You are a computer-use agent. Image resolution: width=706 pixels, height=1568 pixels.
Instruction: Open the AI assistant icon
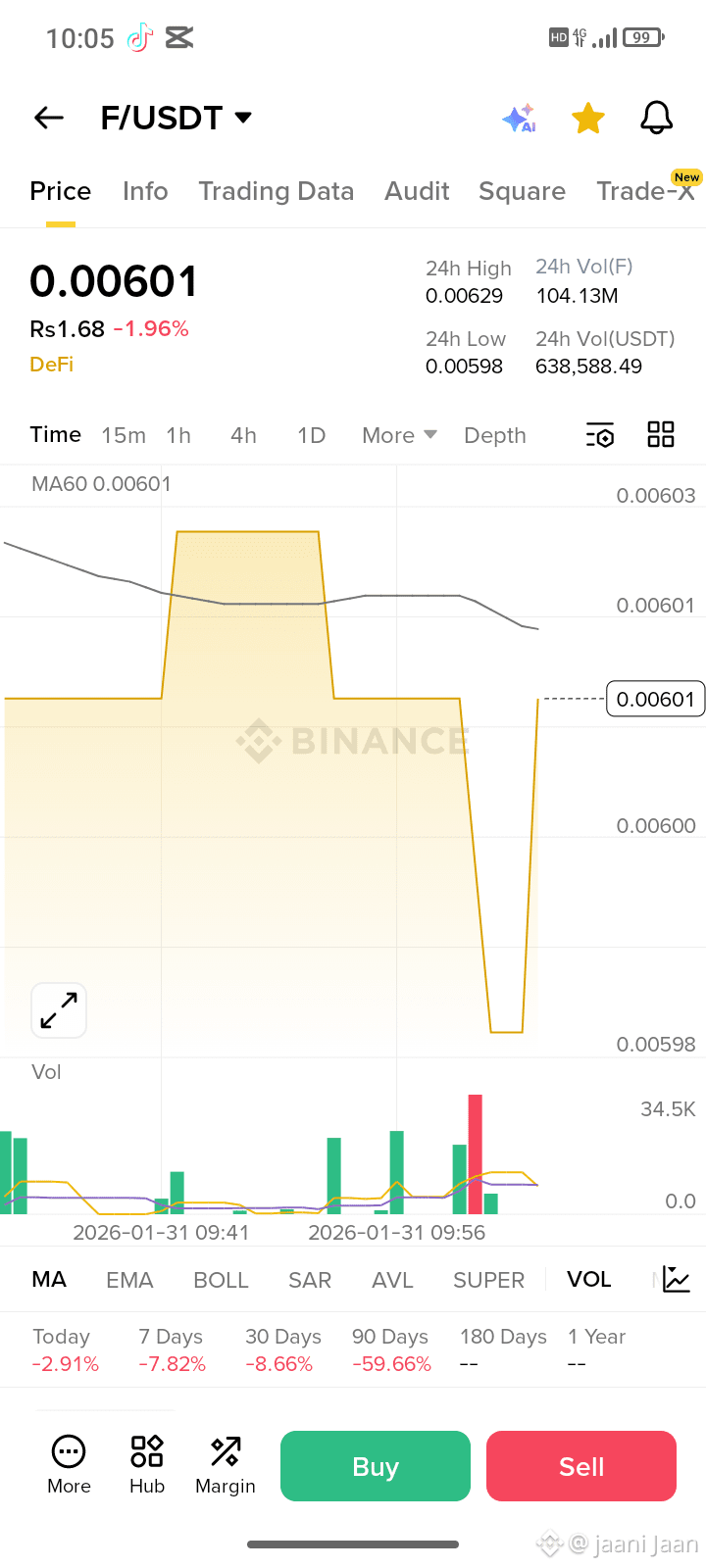click(x=519, y=118)
